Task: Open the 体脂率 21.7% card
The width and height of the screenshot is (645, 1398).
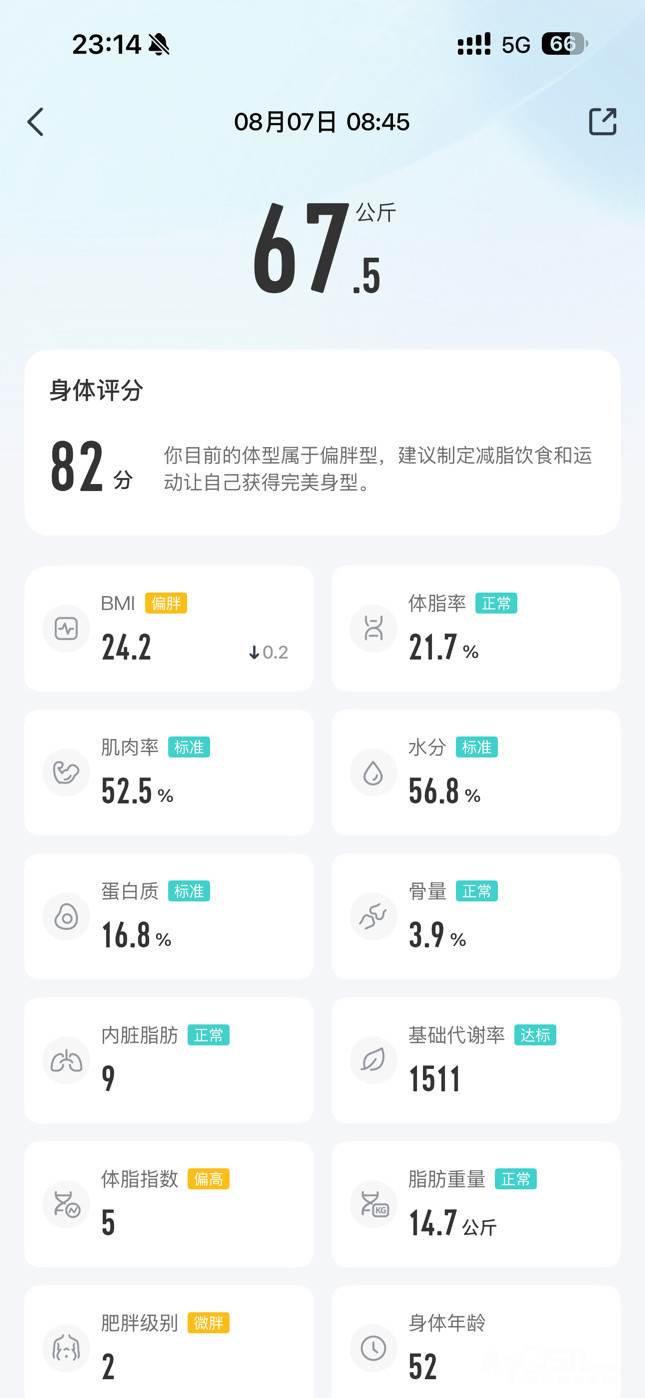Action: point(476,629)
